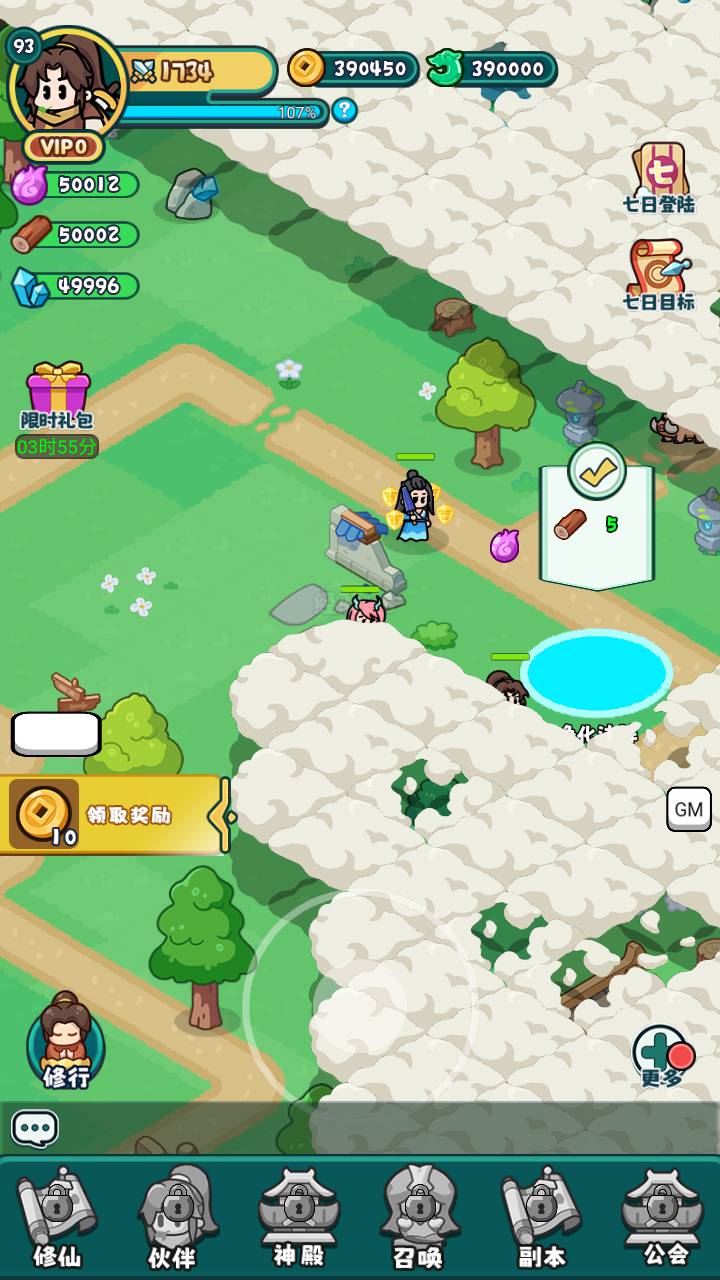Image resolution: width=720 pixels, height=1280 pixels.
Task: Expand the 更多 more menu
Action: pyautogui.click(x=662, y=1057)
